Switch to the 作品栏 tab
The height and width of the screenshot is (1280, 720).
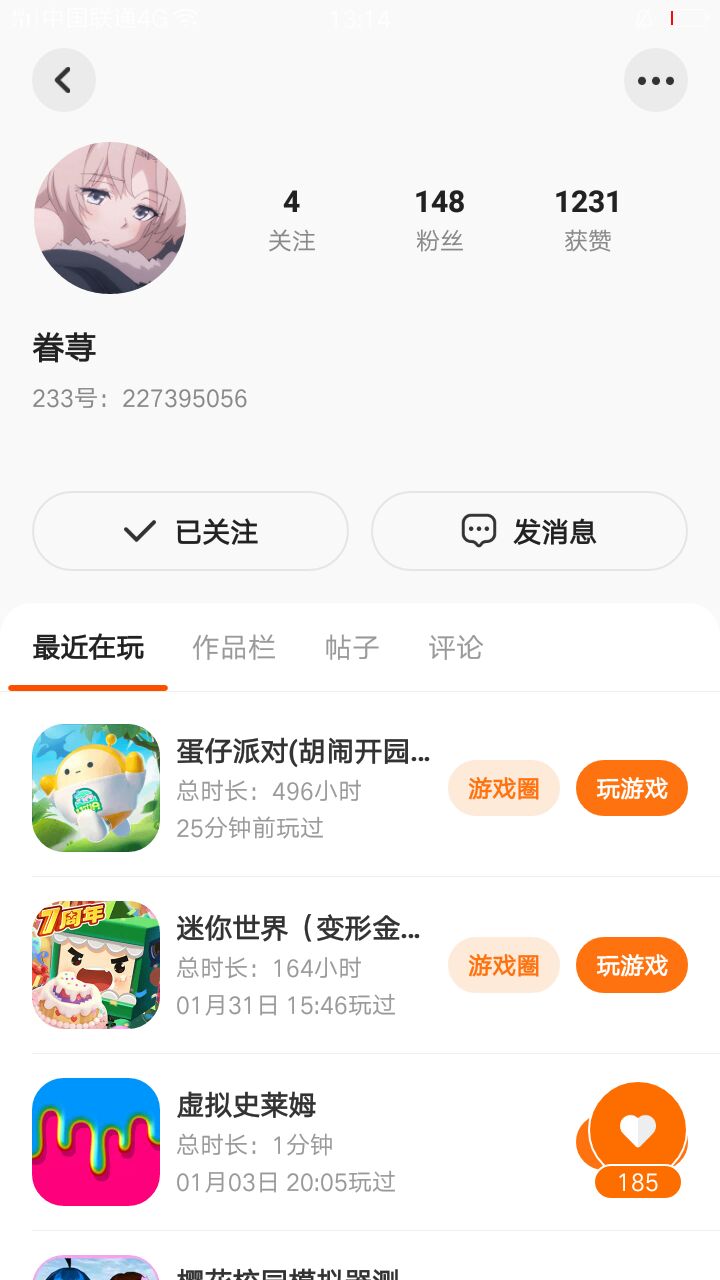234,648
